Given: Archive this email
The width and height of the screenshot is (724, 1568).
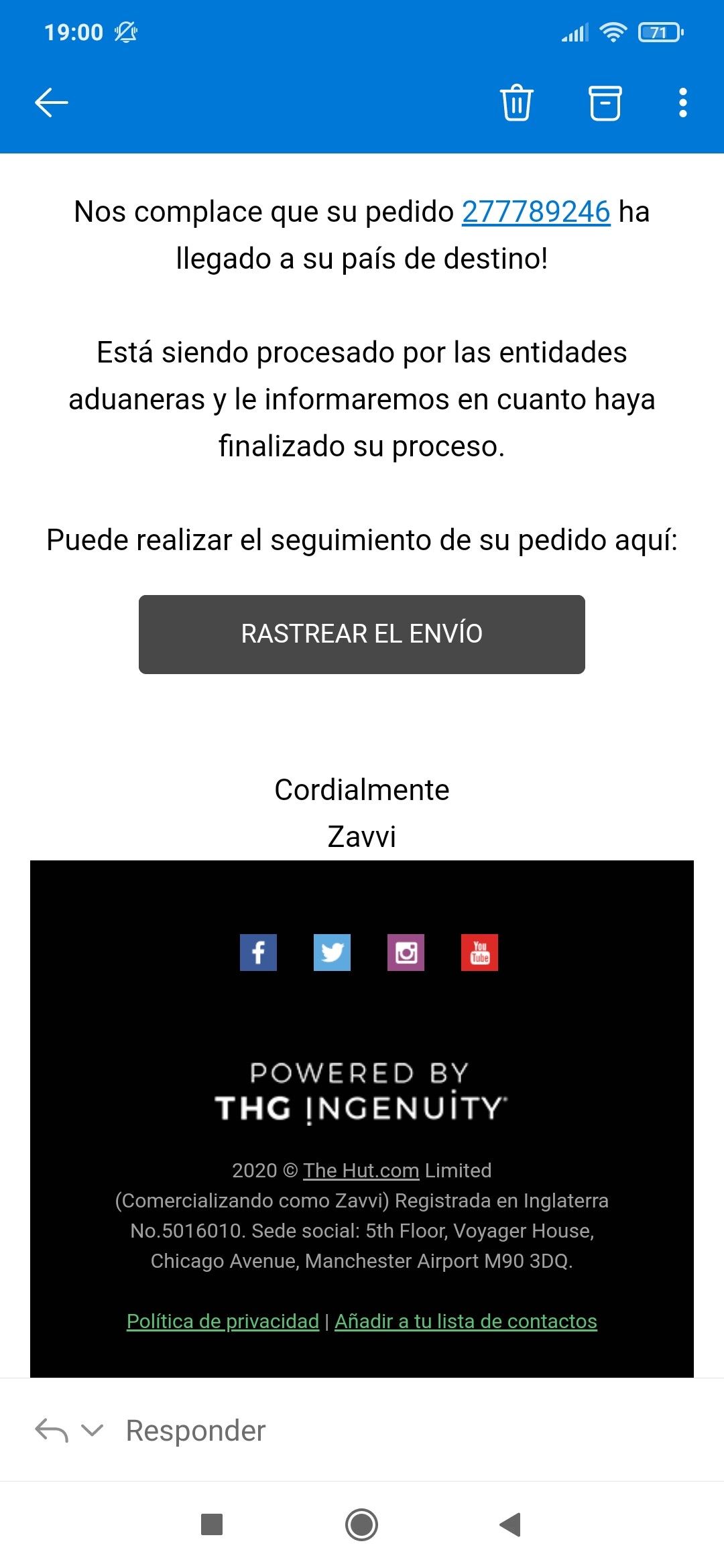Looking at the screenshot, I should [605, 103].
